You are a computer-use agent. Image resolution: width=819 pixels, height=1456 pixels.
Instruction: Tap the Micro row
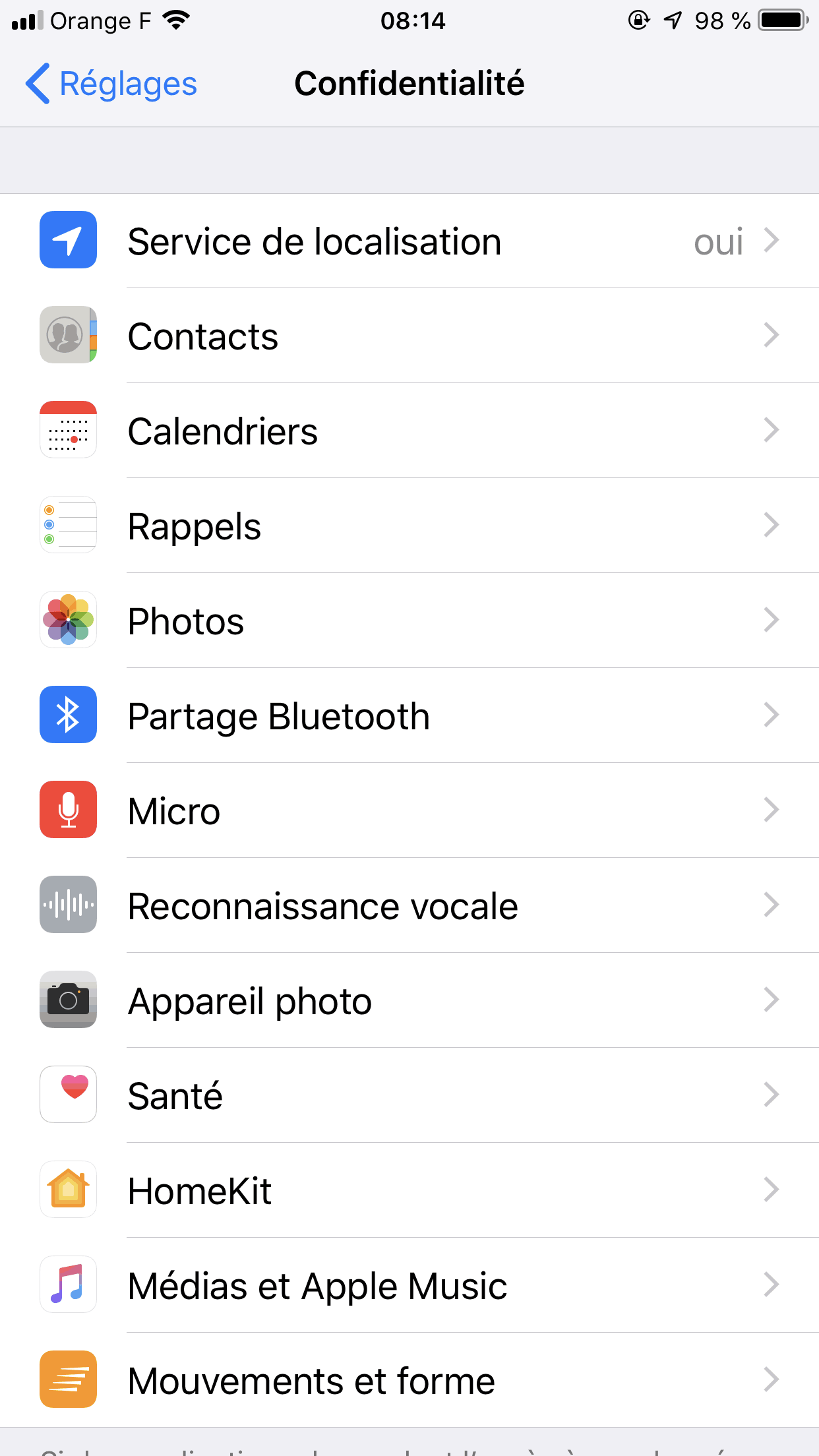coord(409,811)
